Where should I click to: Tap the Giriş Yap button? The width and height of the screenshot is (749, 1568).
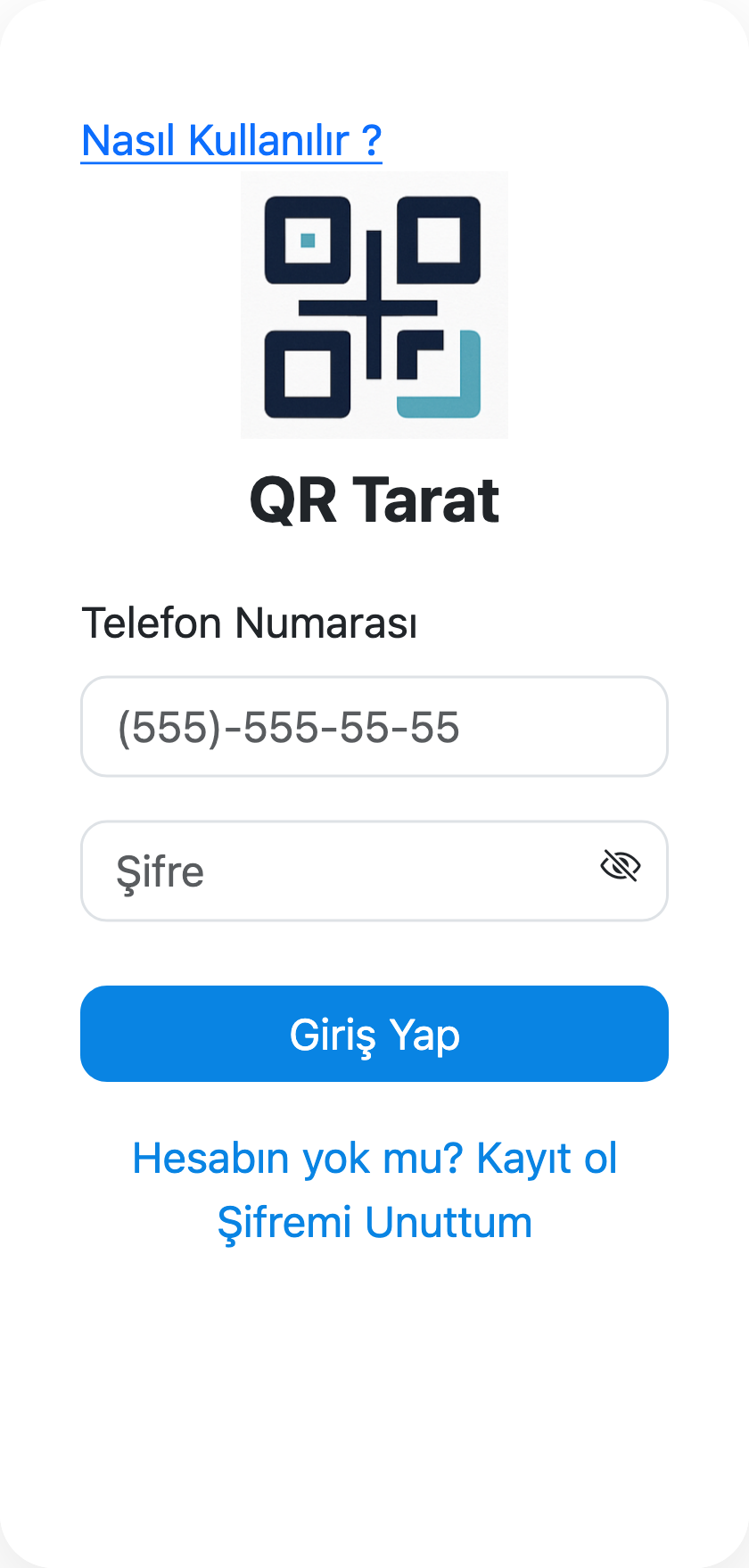(374, 1034)
